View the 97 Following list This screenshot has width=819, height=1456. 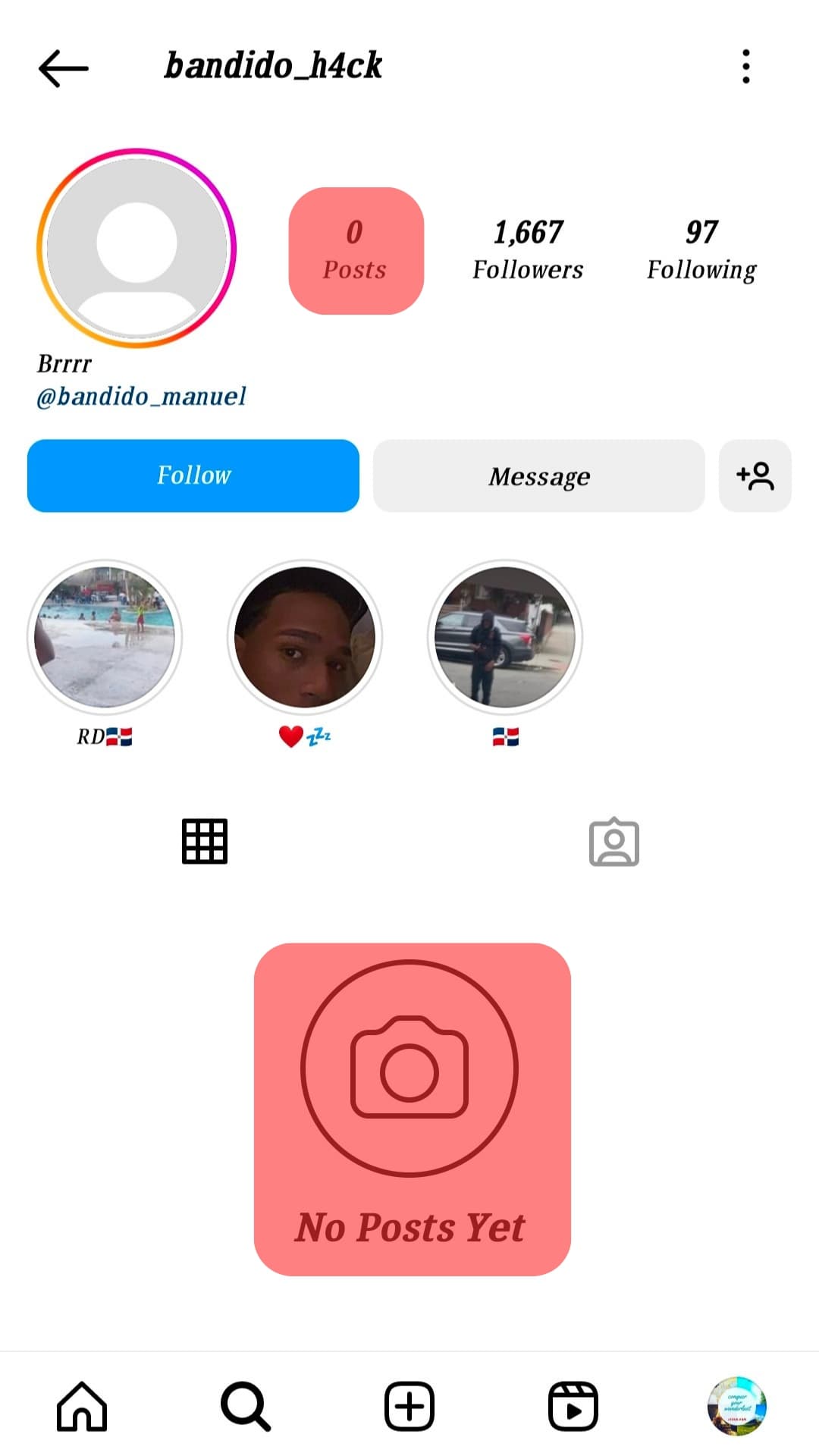[701, 249]
